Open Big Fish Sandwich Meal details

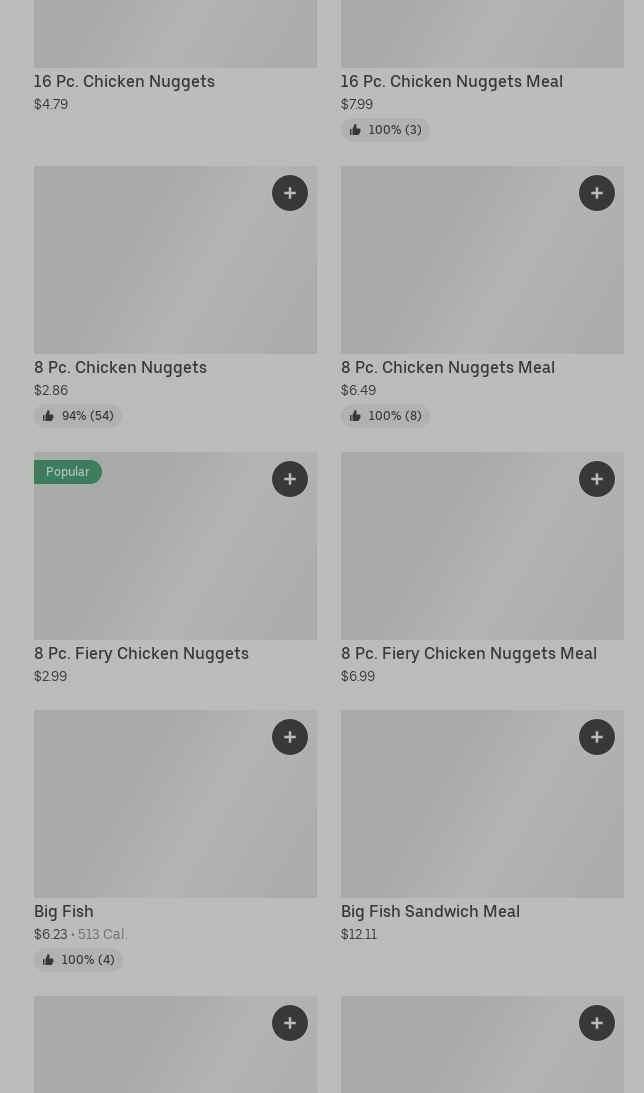click(430, 911)
